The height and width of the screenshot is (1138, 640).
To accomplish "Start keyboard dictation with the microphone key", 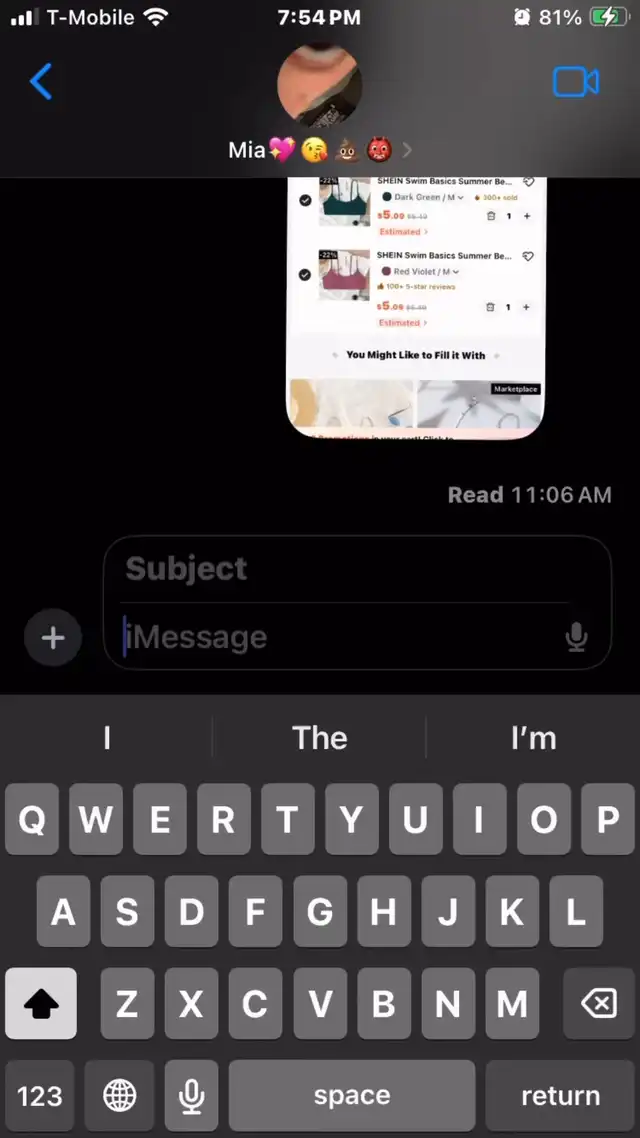I will 192,1095.
